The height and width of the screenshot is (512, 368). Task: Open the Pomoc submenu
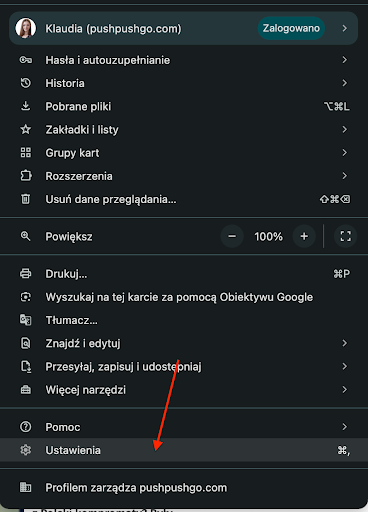tap(183, 427)
